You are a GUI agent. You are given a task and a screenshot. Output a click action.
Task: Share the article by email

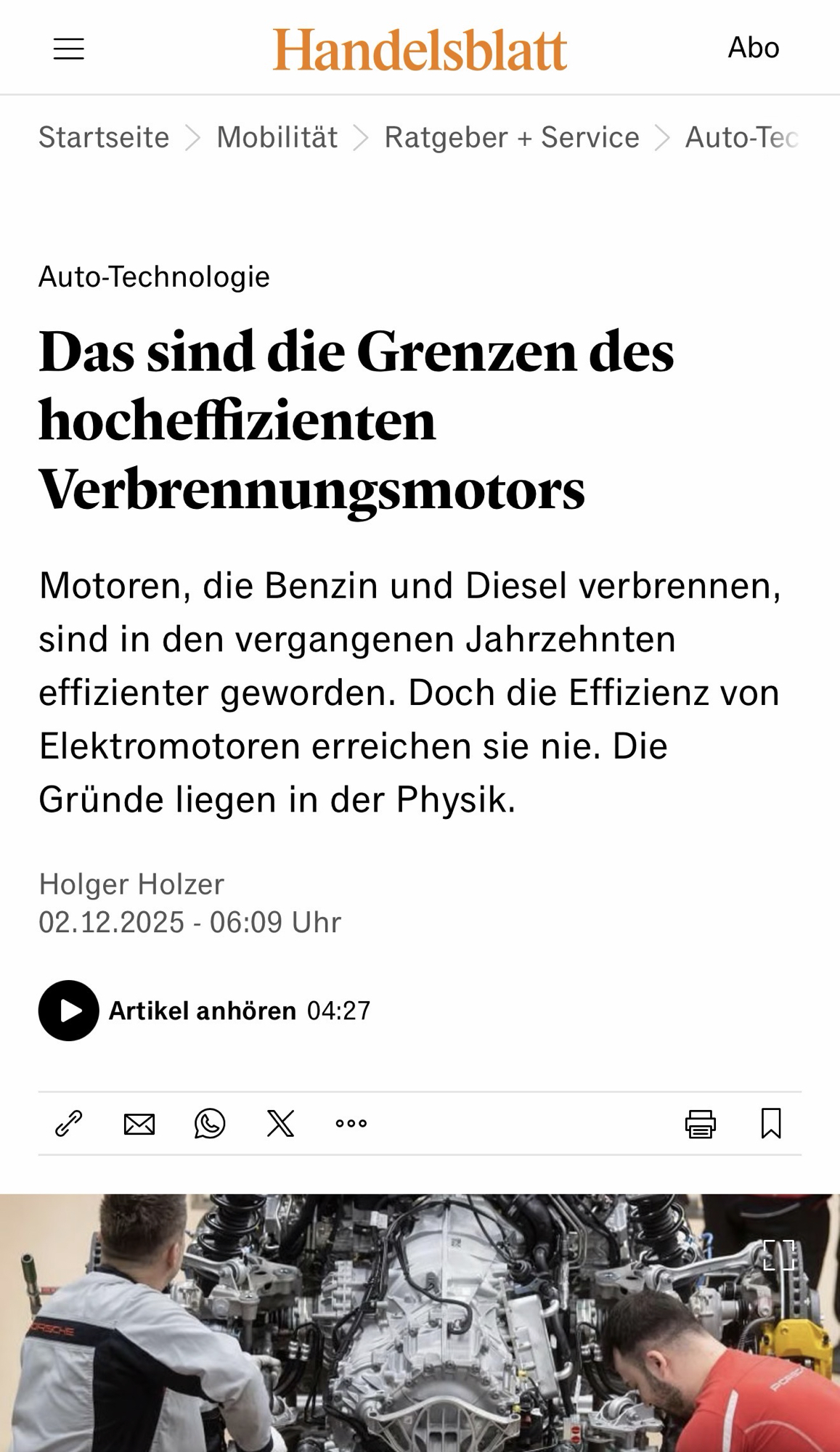[x=139, y=1124]
